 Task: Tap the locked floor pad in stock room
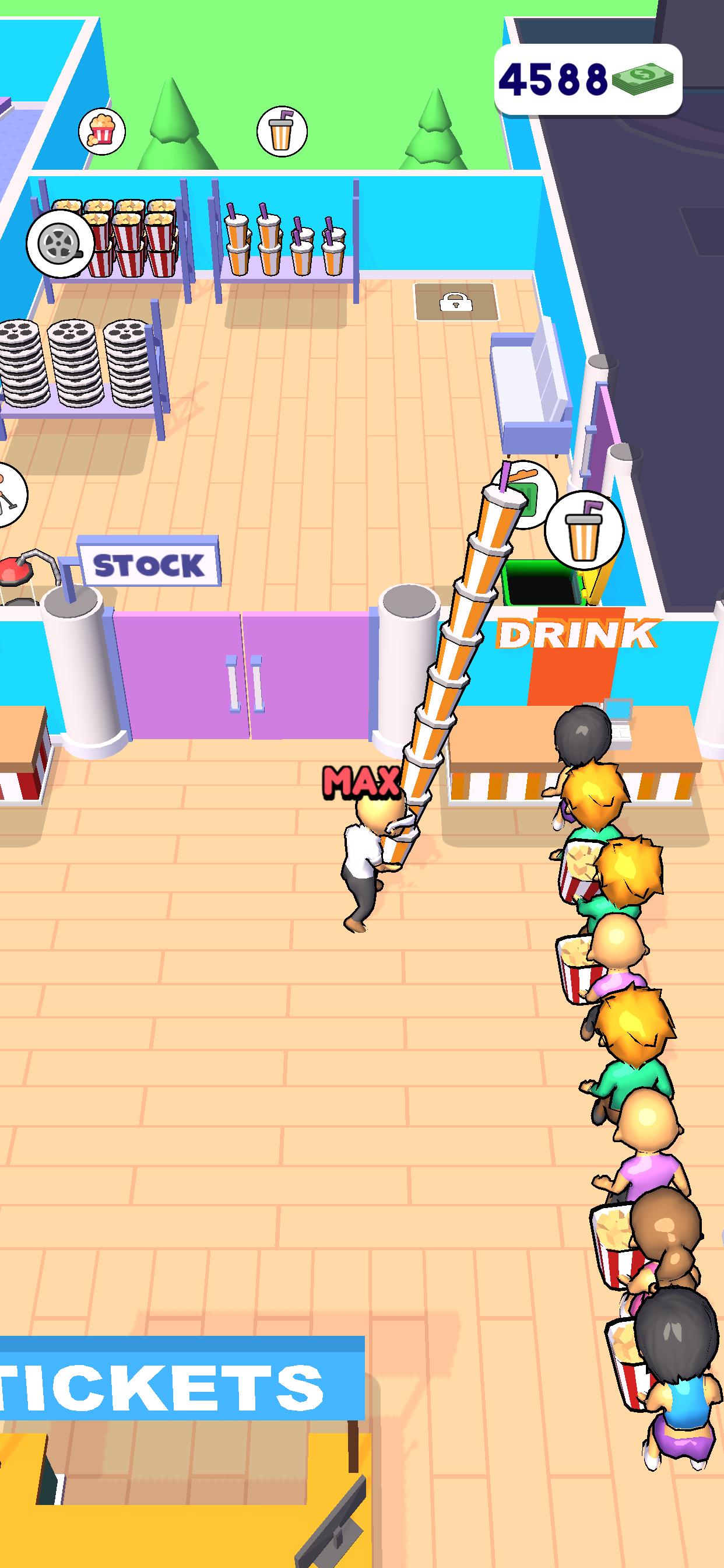coord(456,302)
